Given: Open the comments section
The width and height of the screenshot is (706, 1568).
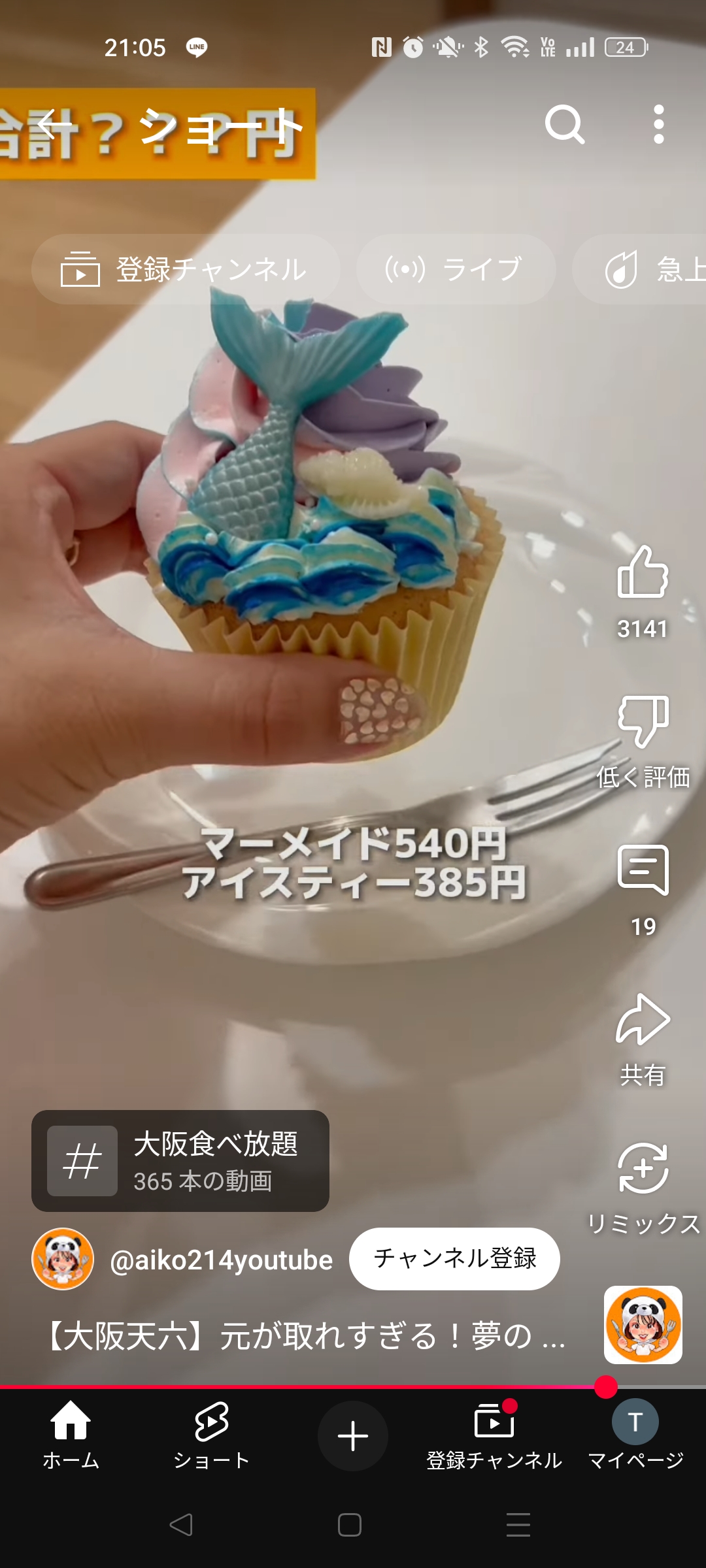Looking at the screenshot, I should pyautogui.click(x=643, y=870).
